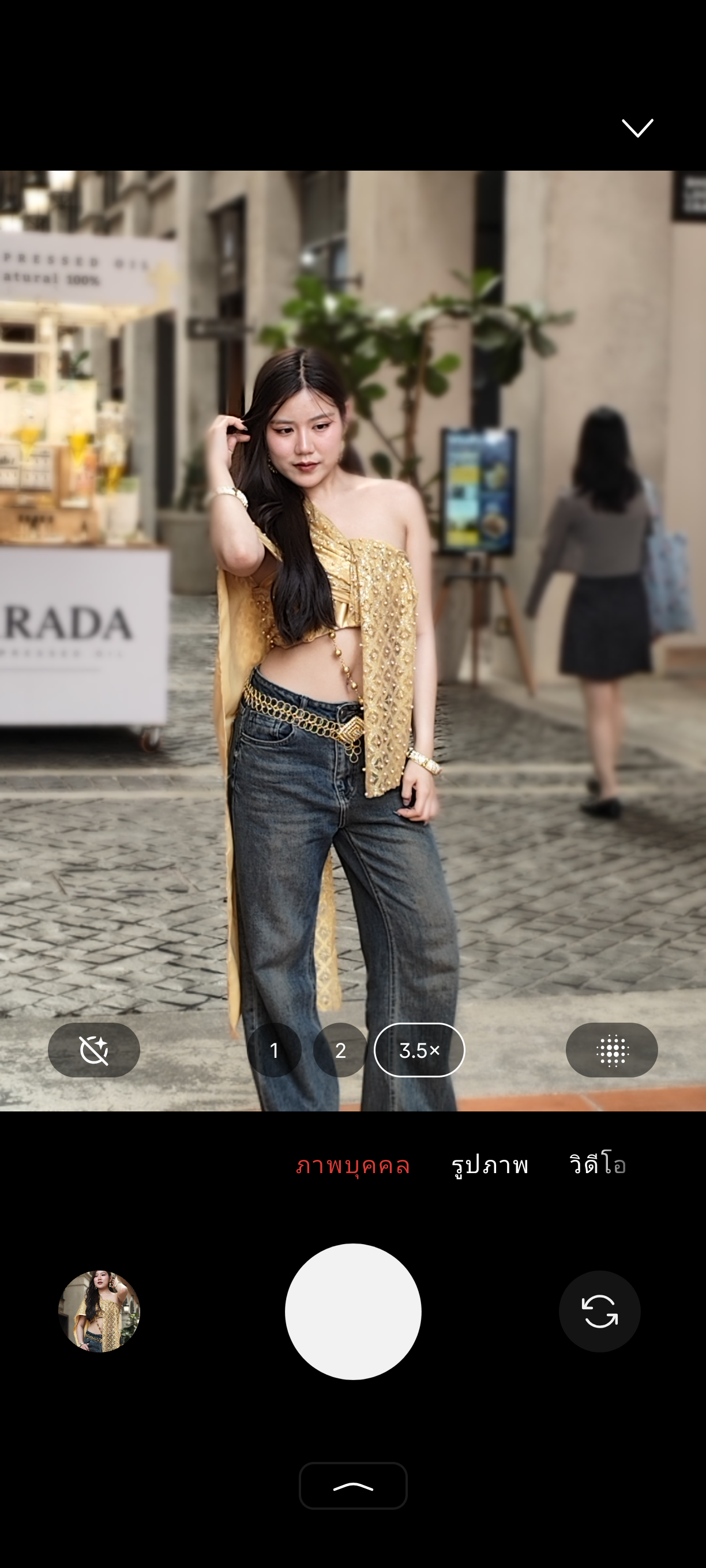Capture photo with the shutter button
The height and width of the screenshot is (1568, 706).
click(354, 1311)
